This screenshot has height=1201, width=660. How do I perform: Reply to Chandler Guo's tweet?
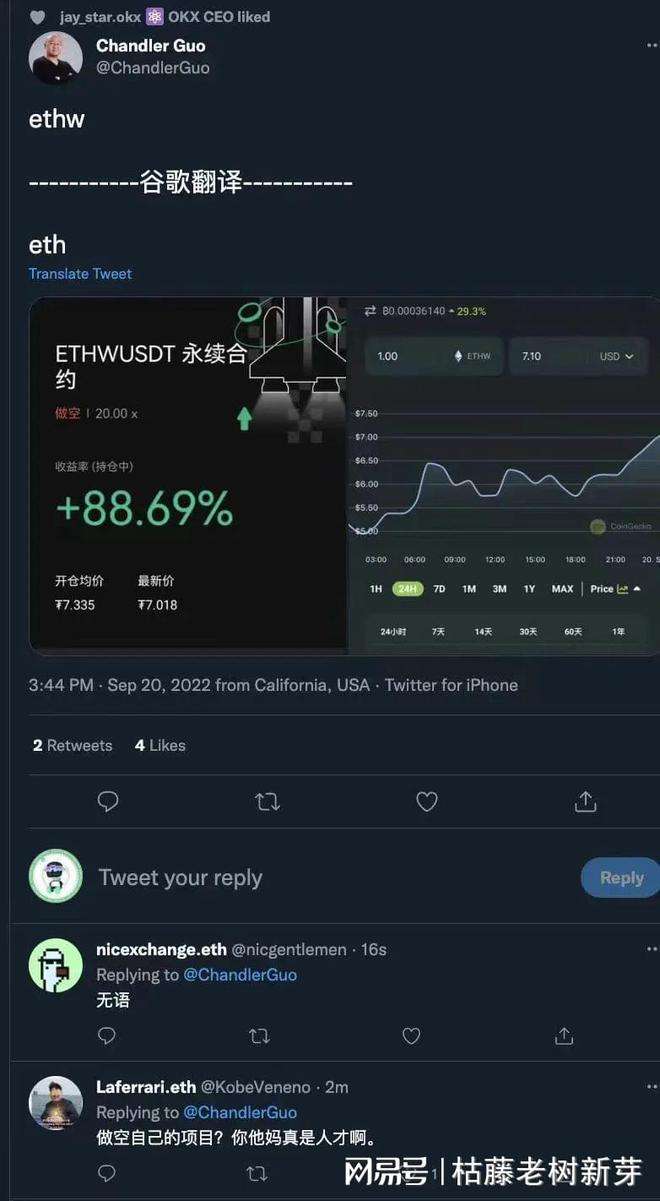(108, 801)
